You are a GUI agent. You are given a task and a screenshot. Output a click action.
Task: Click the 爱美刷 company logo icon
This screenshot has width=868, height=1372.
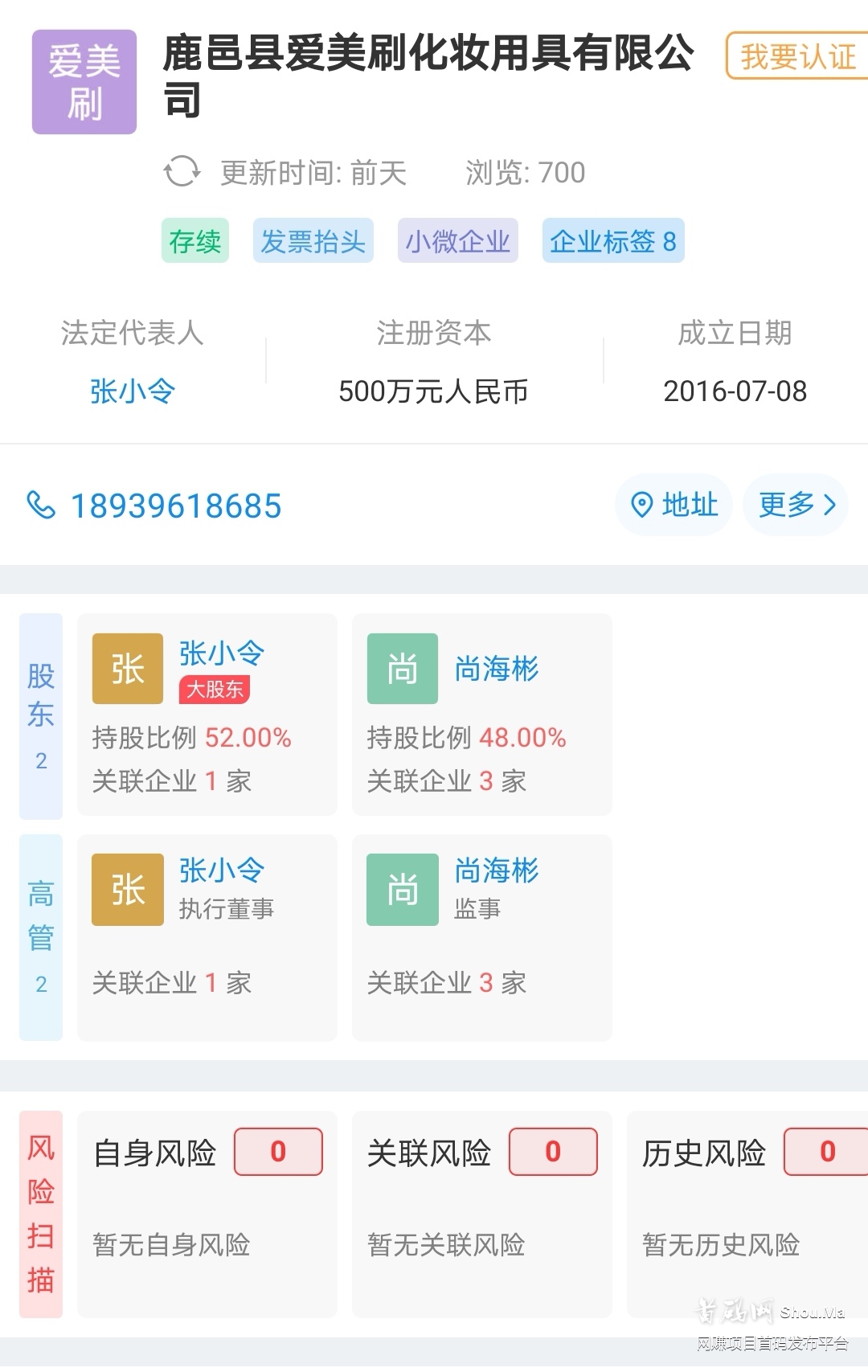(84, 80)
